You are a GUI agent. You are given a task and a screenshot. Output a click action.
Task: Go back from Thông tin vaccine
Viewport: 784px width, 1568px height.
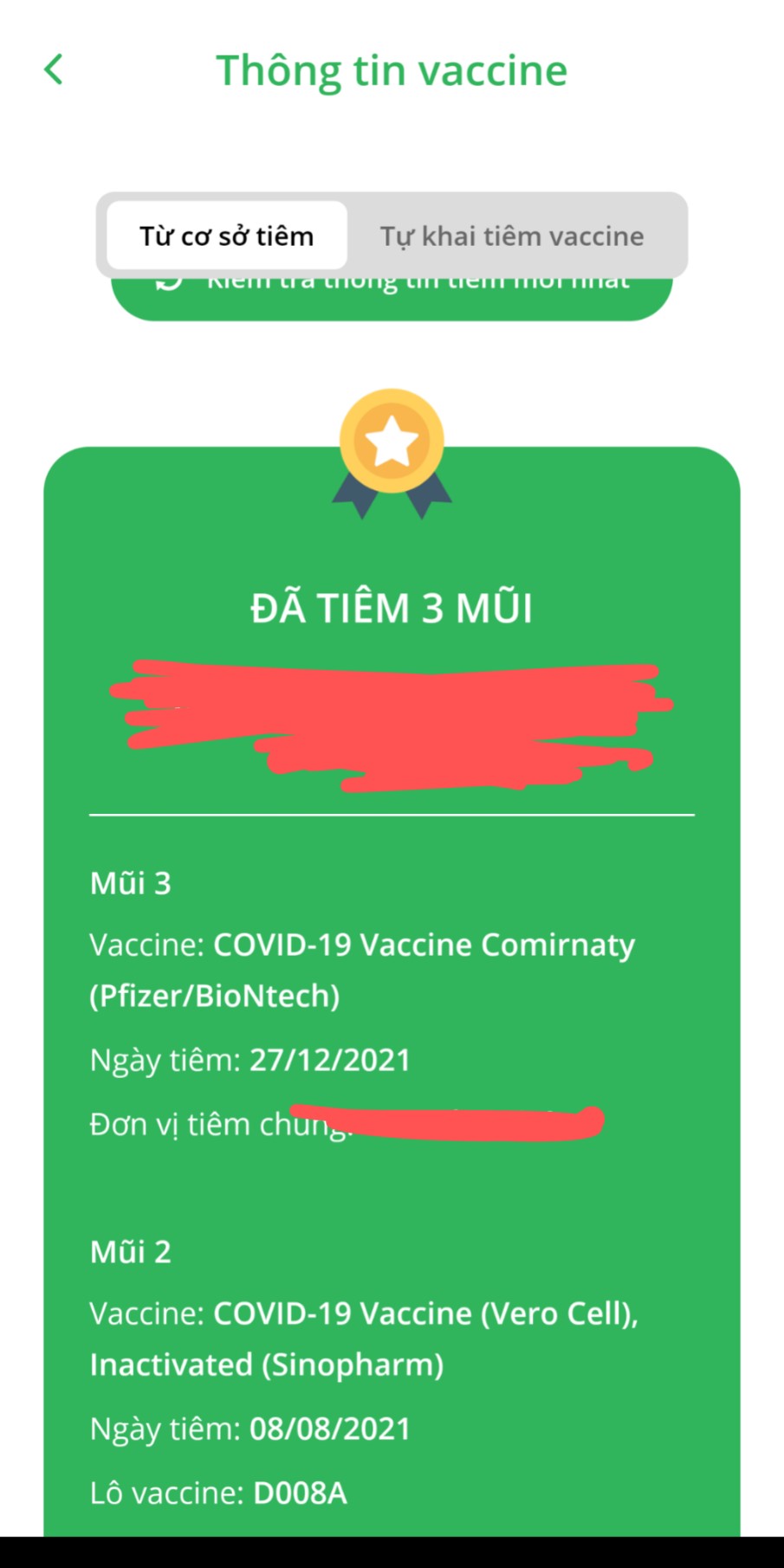(x=54, y=70)
